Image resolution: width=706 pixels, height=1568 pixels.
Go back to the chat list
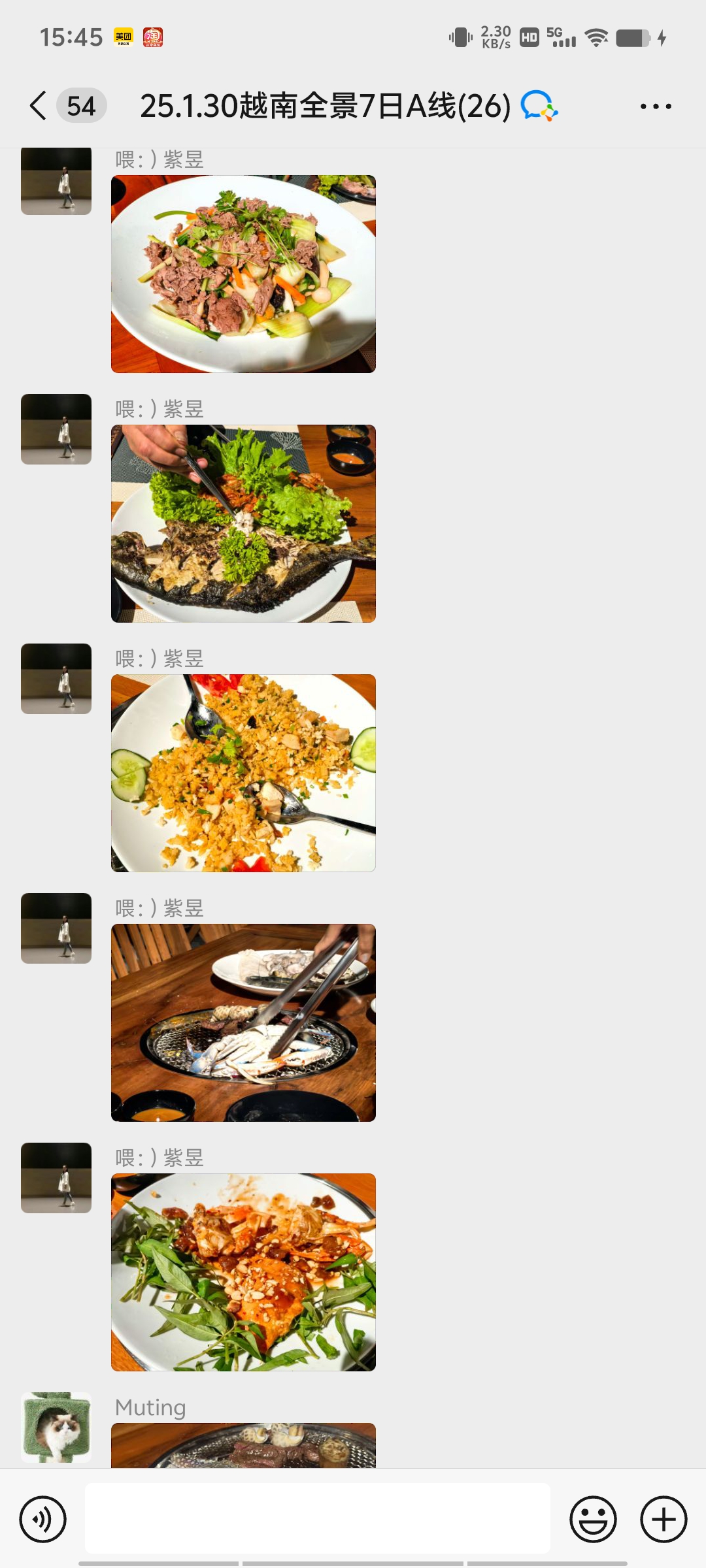(x=39, y=106)
